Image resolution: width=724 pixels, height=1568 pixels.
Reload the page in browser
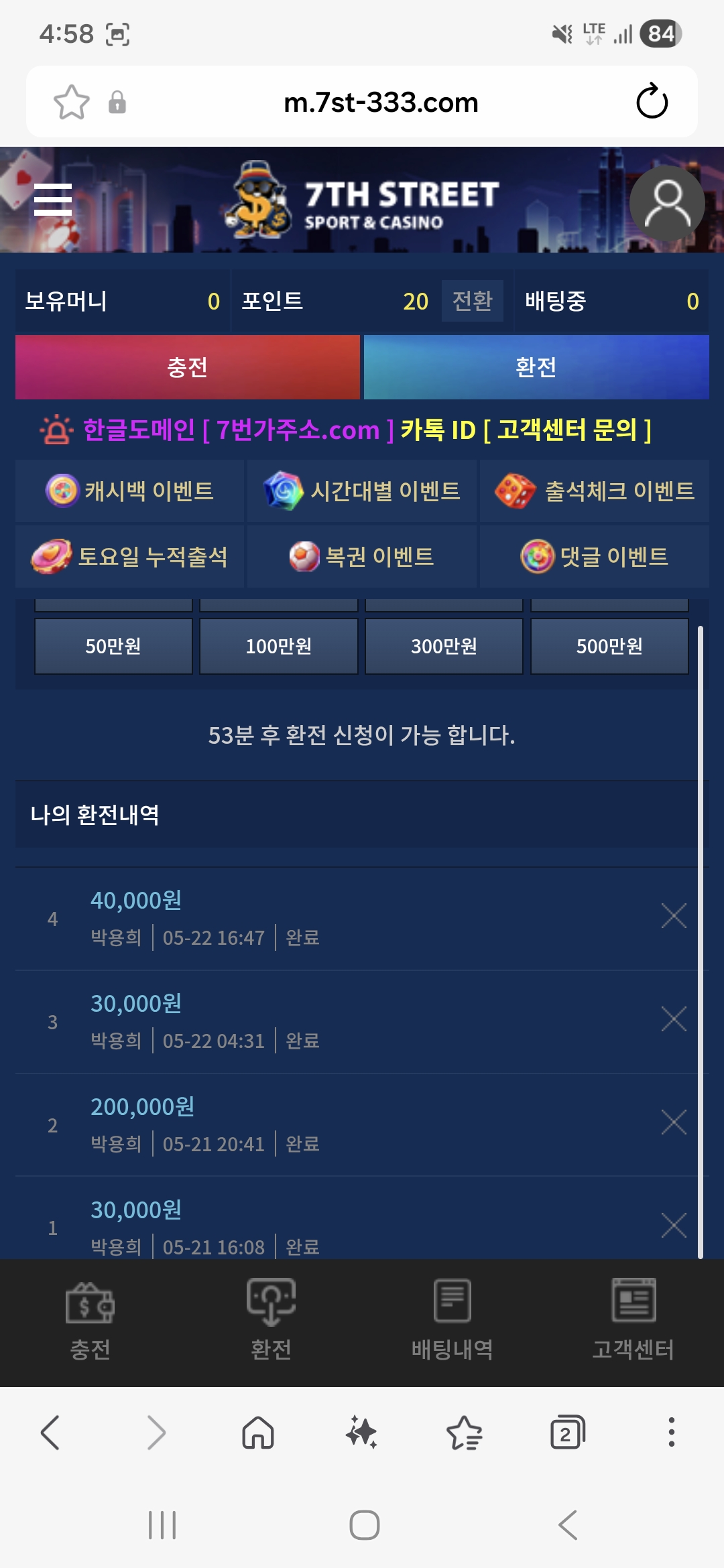pos(652,102)
